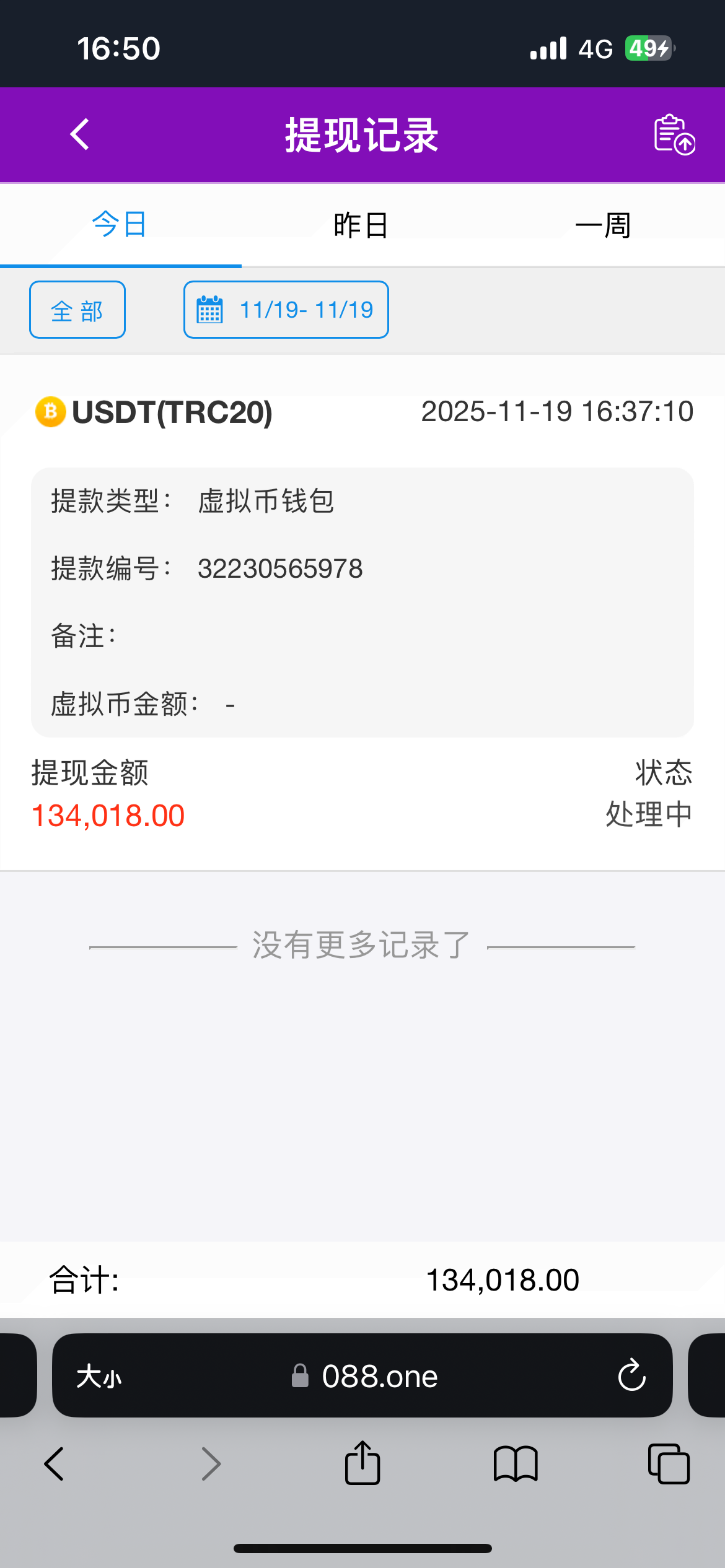Screen dimensions: 725x1568
Task: Show all open Safari tabs
Action: [669, 1464]
